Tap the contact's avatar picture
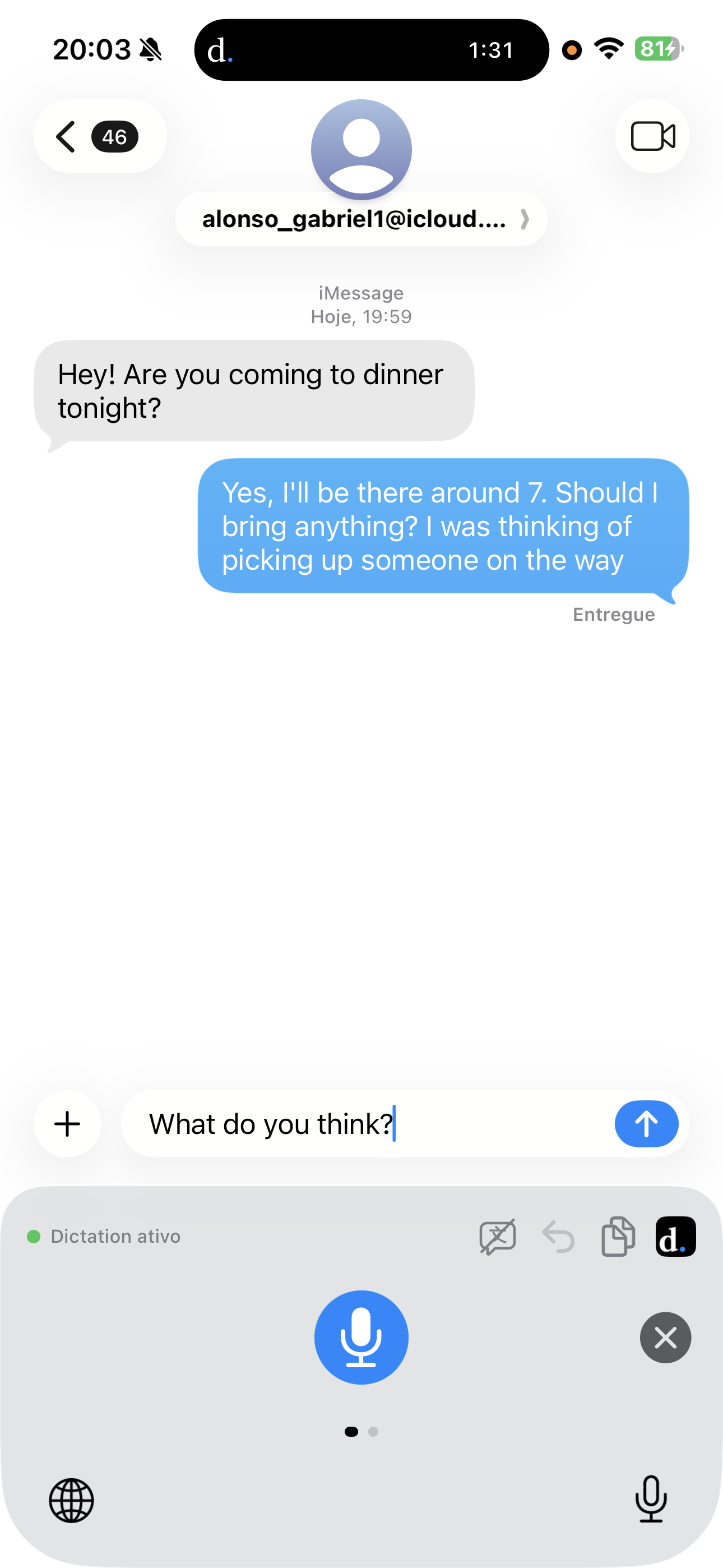The width and height of the screenshot is (723, 1568). point(361,149)
